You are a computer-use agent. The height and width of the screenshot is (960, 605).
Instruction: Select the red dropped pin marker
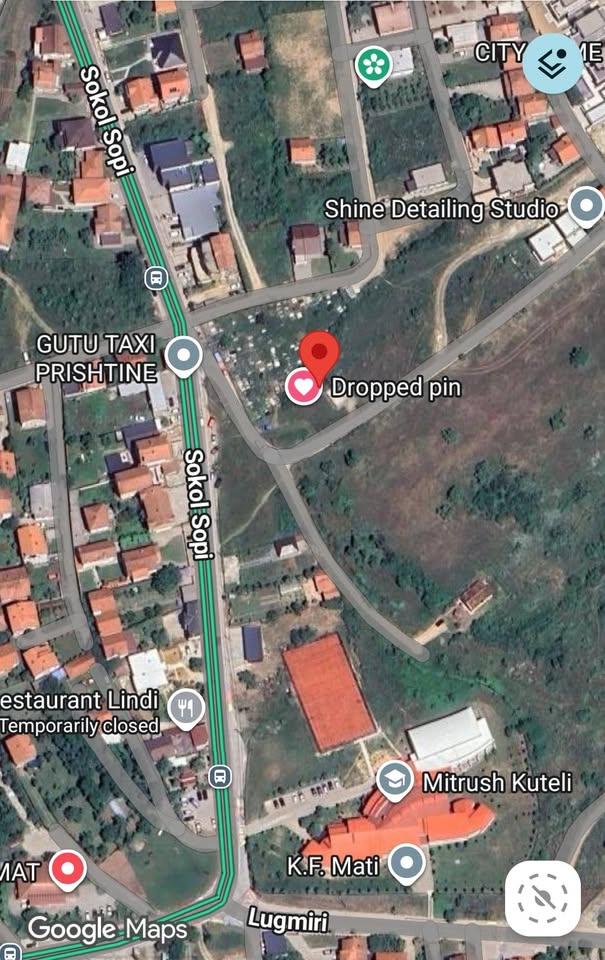320,356
